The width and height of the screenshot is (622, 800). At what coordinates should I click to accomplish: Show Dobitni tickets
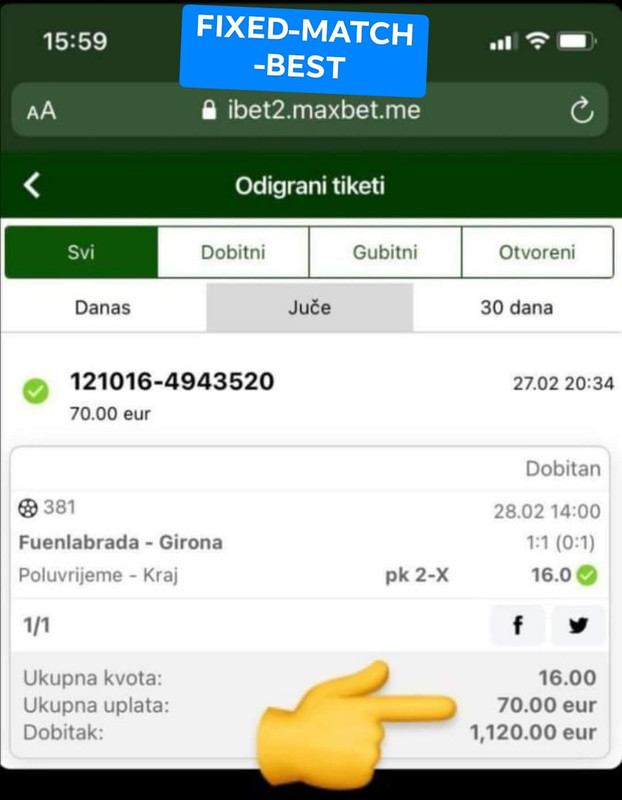point(233,252)
